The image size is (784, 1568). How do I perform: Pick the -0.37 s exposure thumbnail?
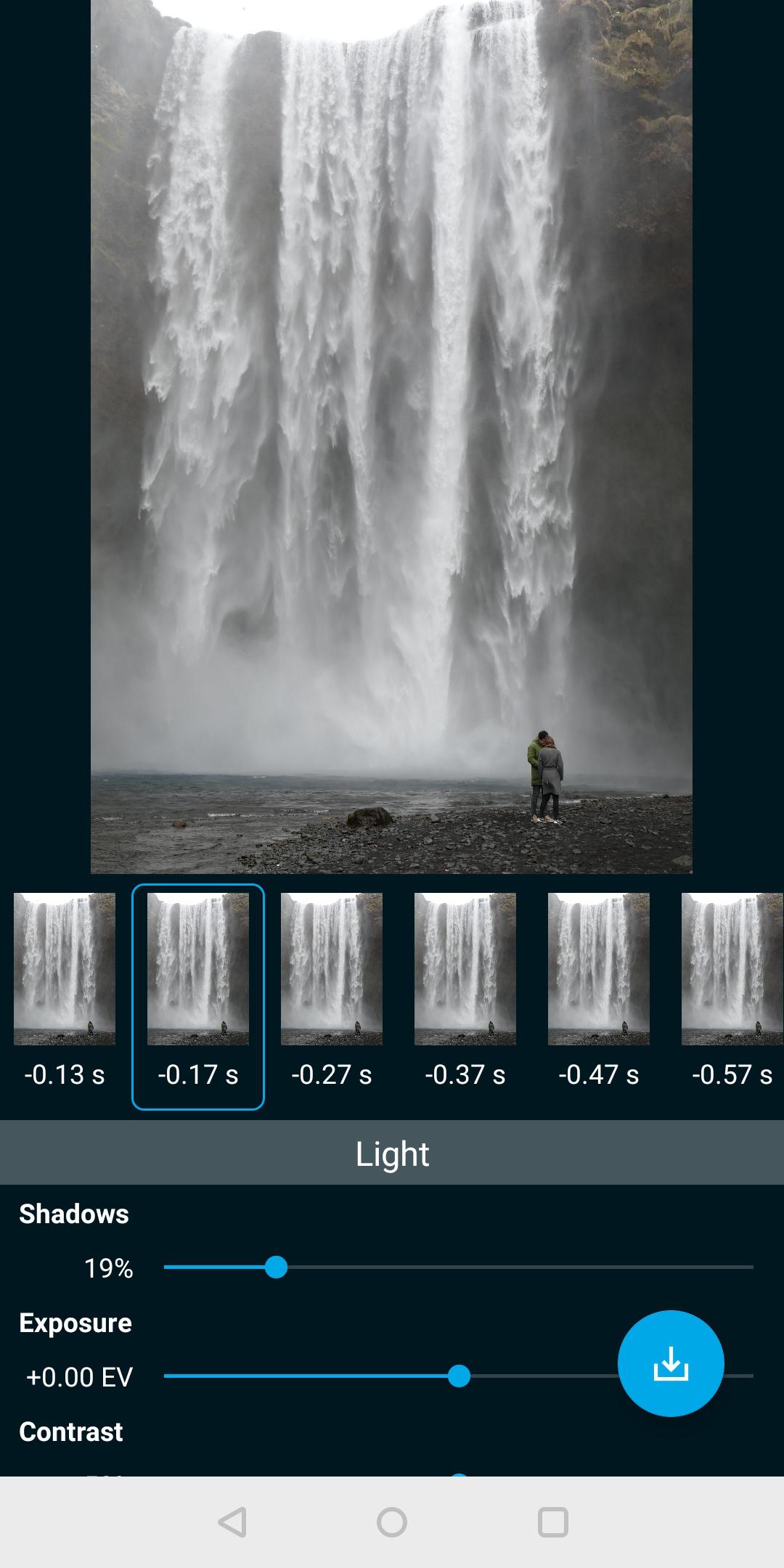coord(465,970)
